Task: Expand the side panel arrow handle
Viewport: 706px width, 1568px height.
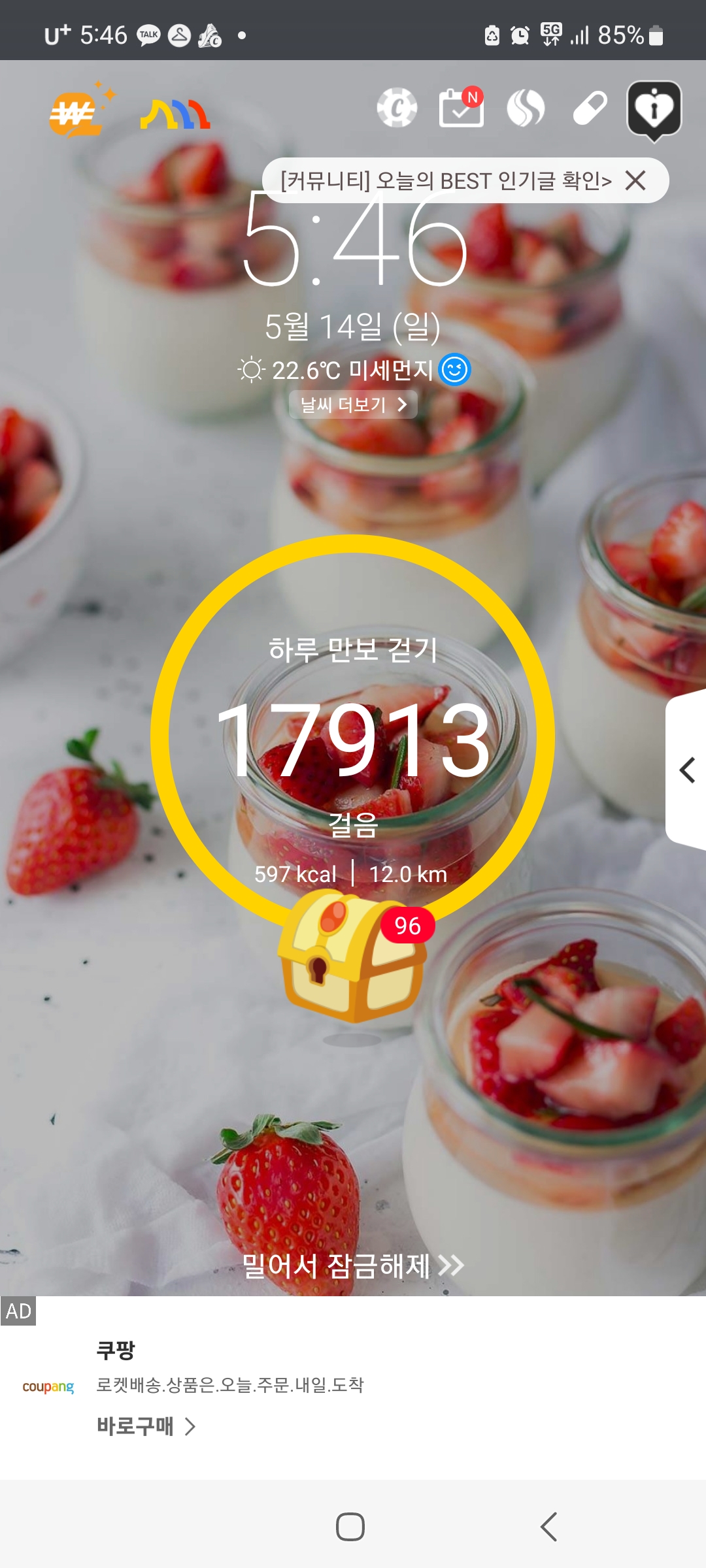Action: [686, 770]
